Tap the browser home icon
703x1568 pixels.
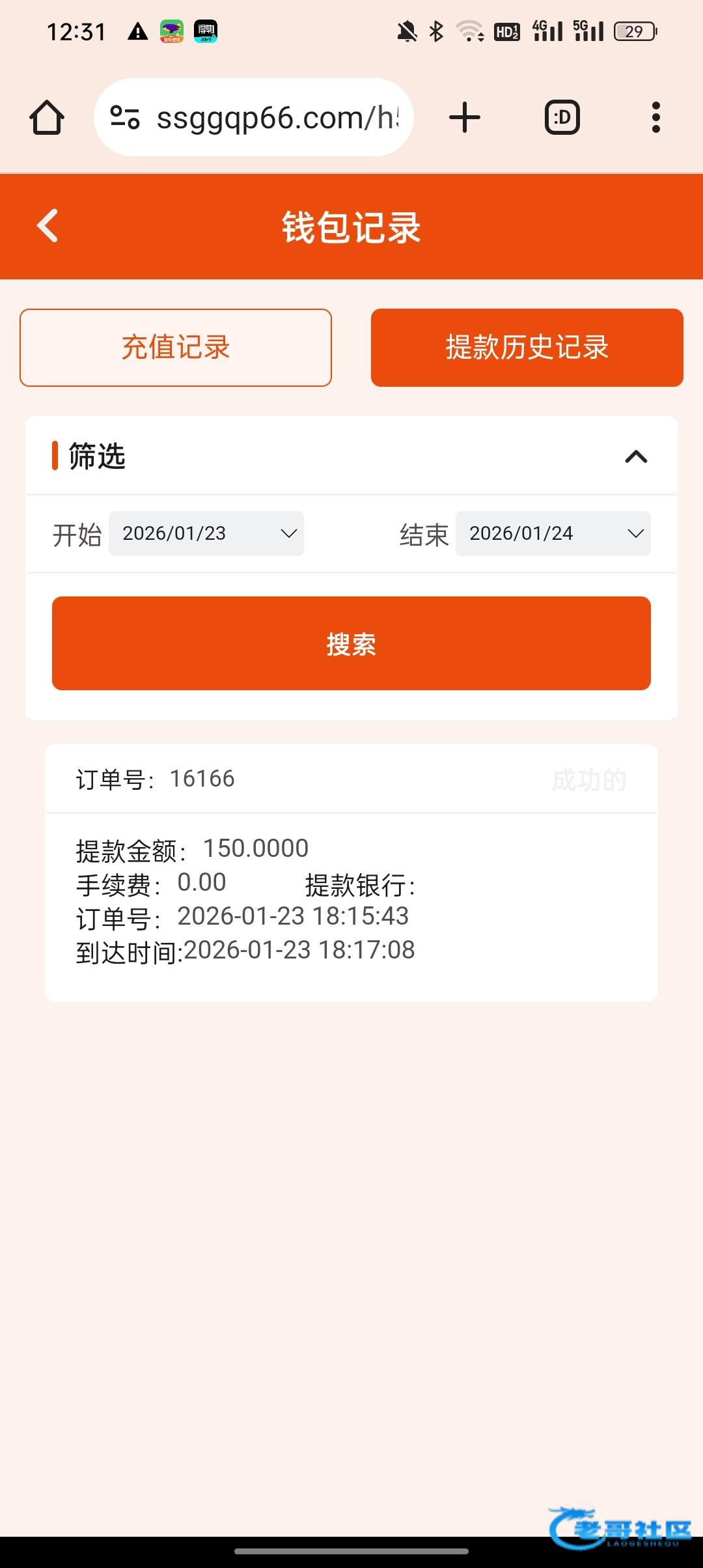47,118
